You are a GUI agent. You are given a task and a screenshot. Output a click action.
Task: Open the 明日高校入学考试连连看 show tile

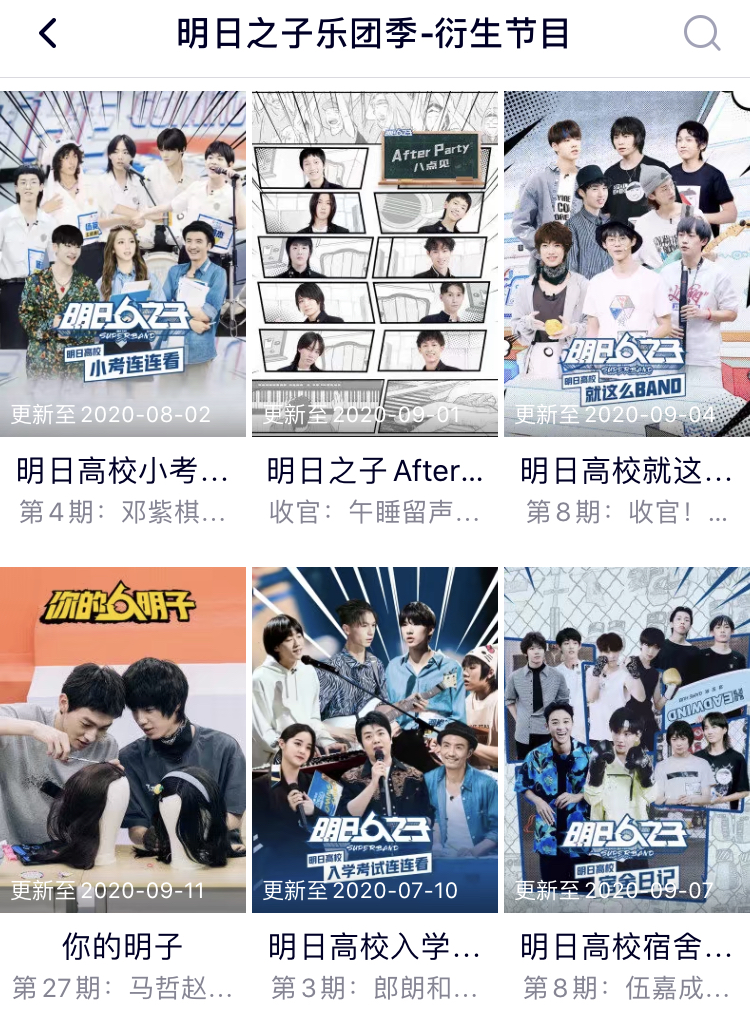click(x=375, y=740)
